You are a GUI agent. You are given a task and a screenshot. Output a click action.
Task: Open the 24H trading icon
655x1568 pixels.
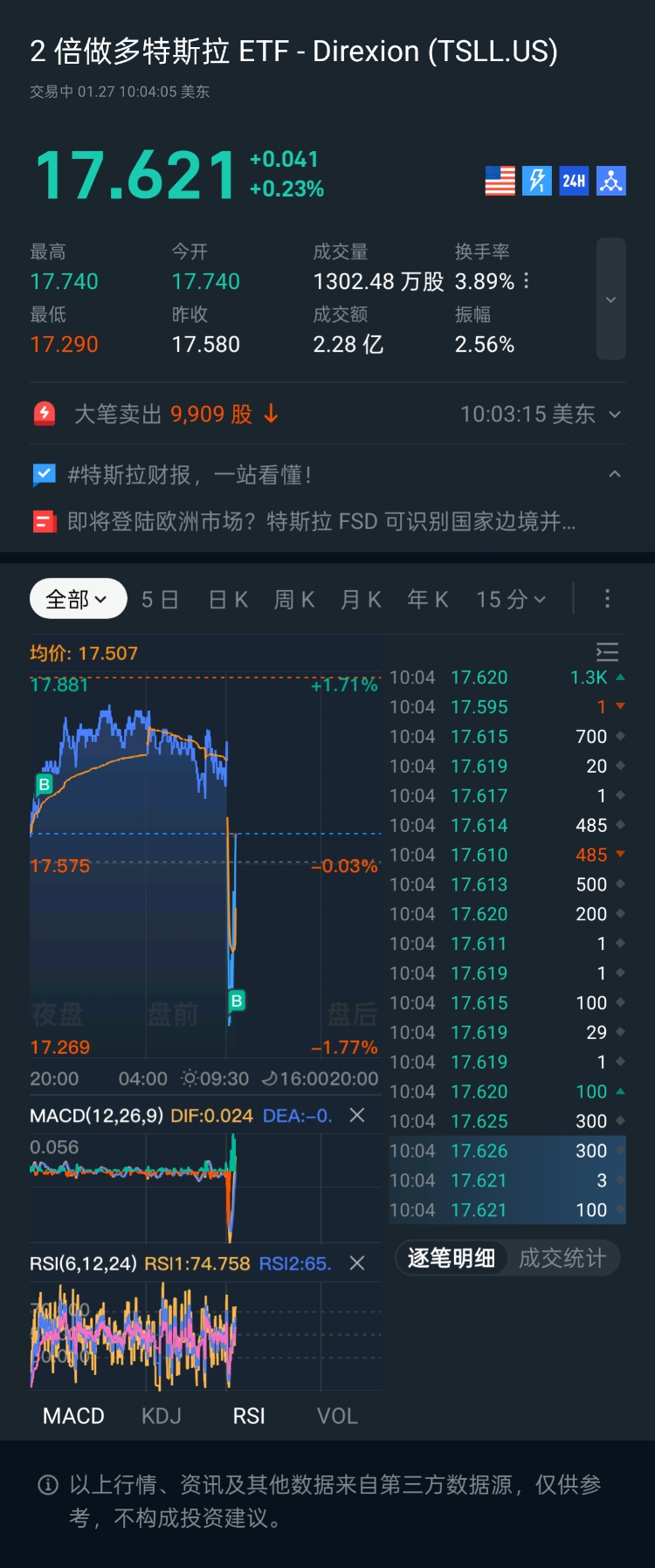click(x=574, y=181)
